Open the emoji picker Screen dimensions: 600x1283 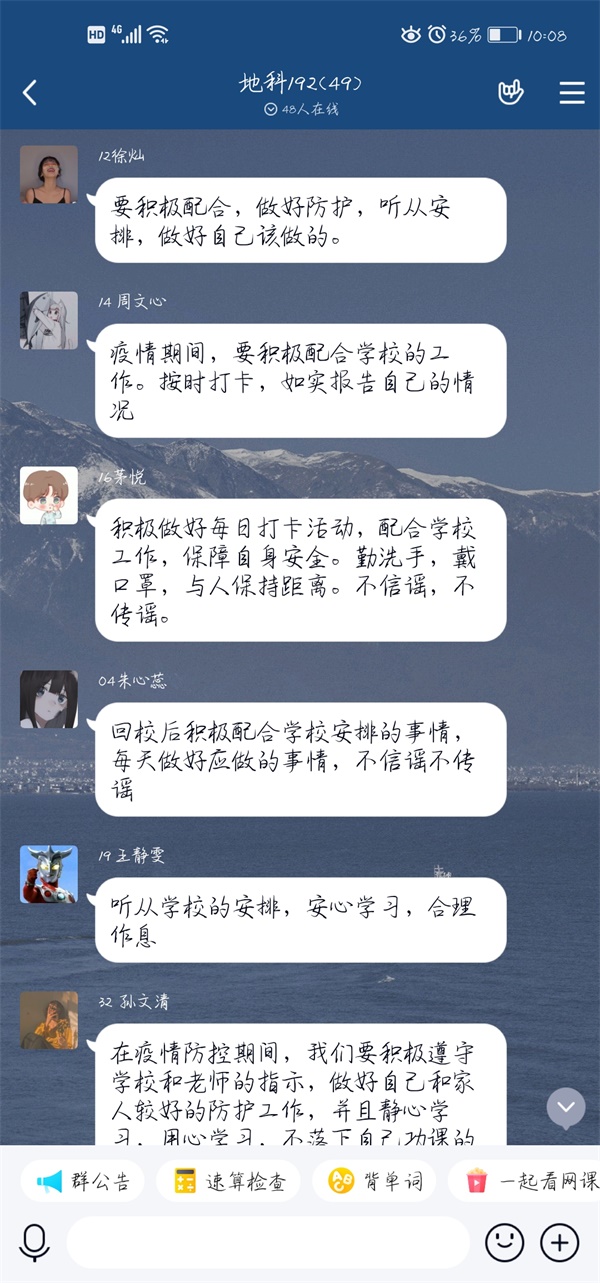click(x=505, y=1243)
